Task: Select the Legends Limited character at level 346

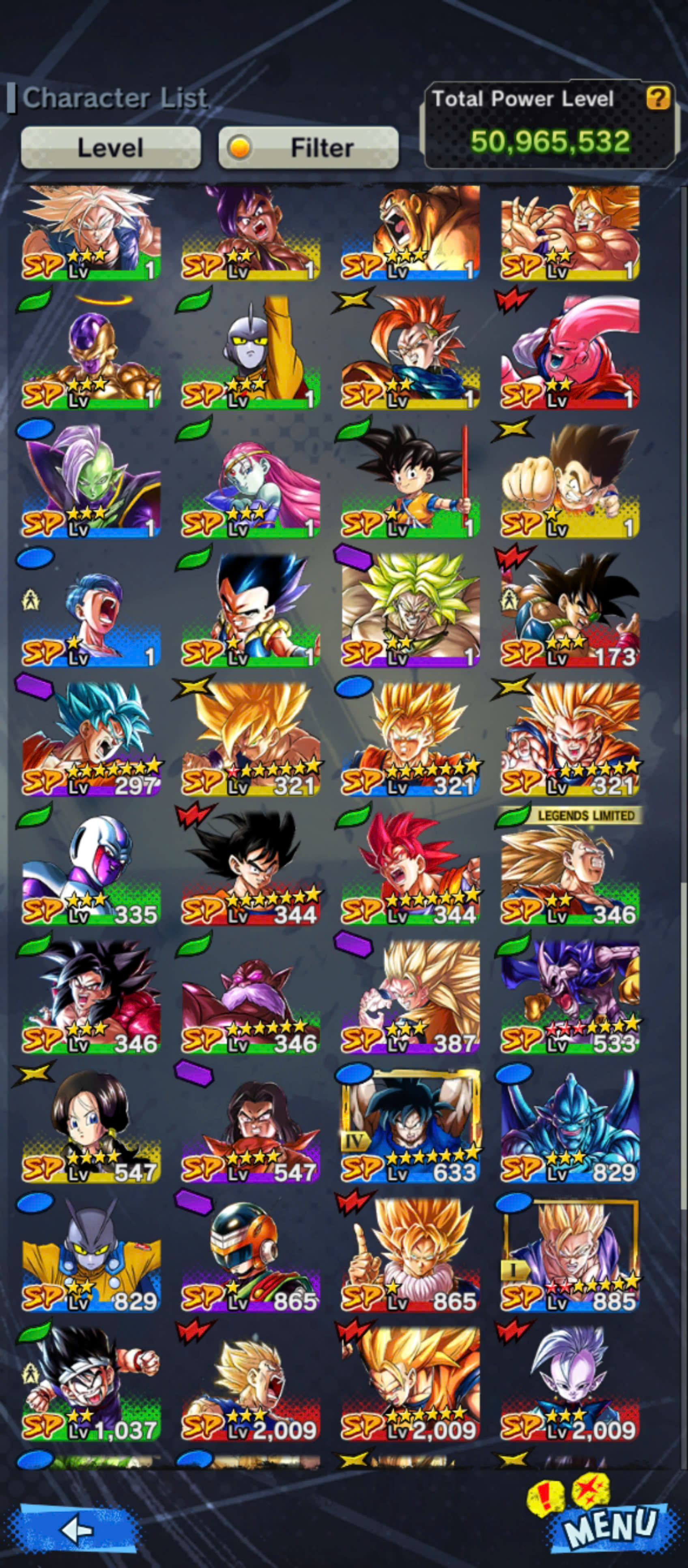Action: 570,868
